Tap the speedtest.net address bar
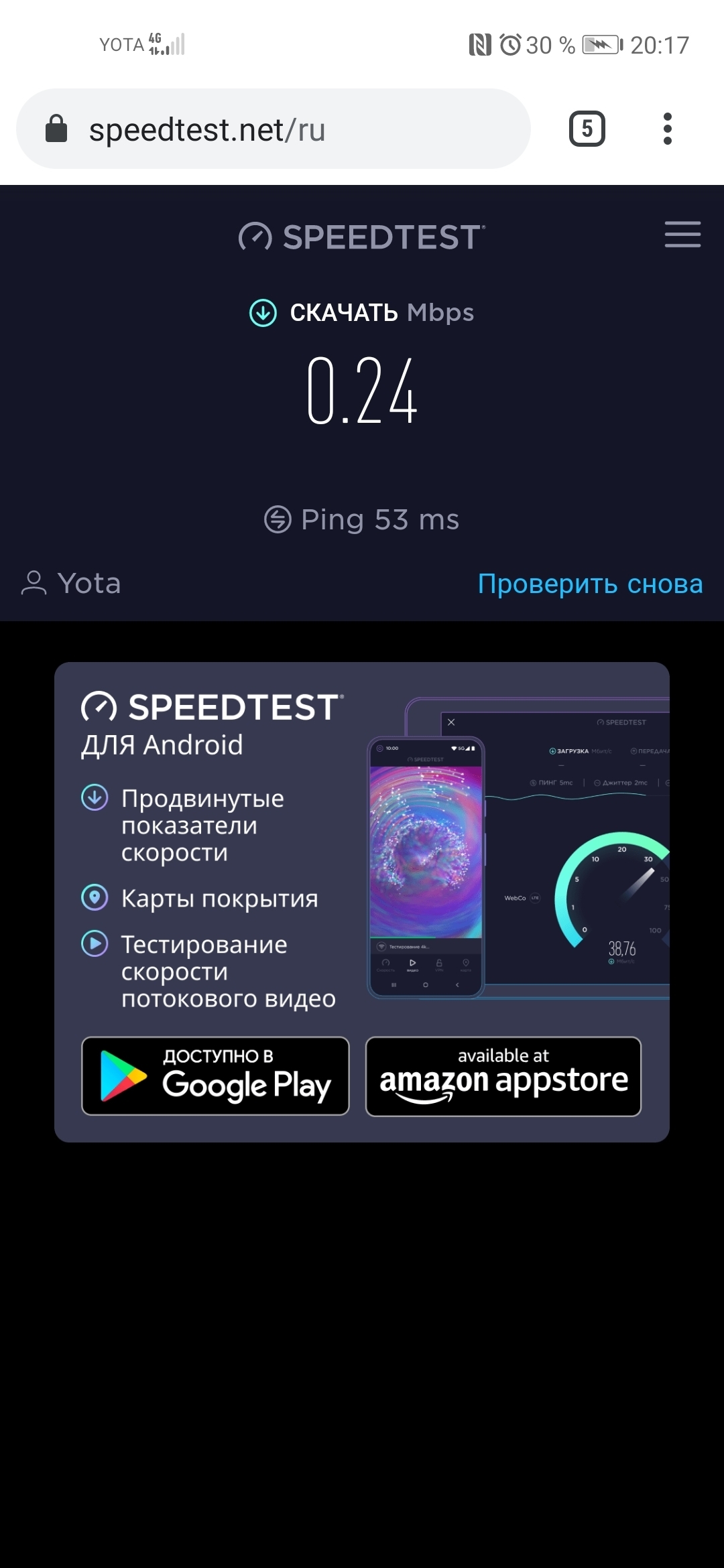Viewport: 724px width, 1568px height. tap(274, 129)
